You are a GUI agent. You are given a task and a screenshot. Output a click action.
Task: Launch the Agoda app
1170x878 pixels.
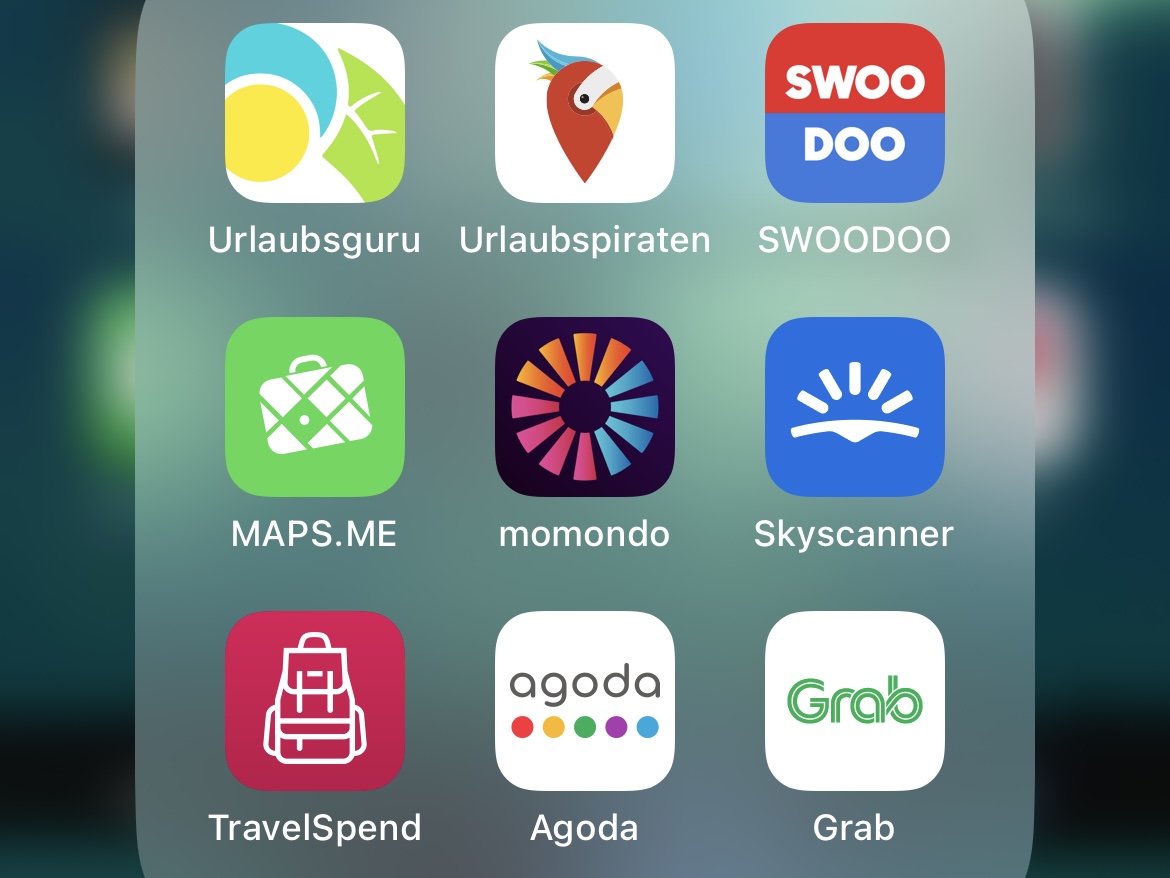pos(585,701)
